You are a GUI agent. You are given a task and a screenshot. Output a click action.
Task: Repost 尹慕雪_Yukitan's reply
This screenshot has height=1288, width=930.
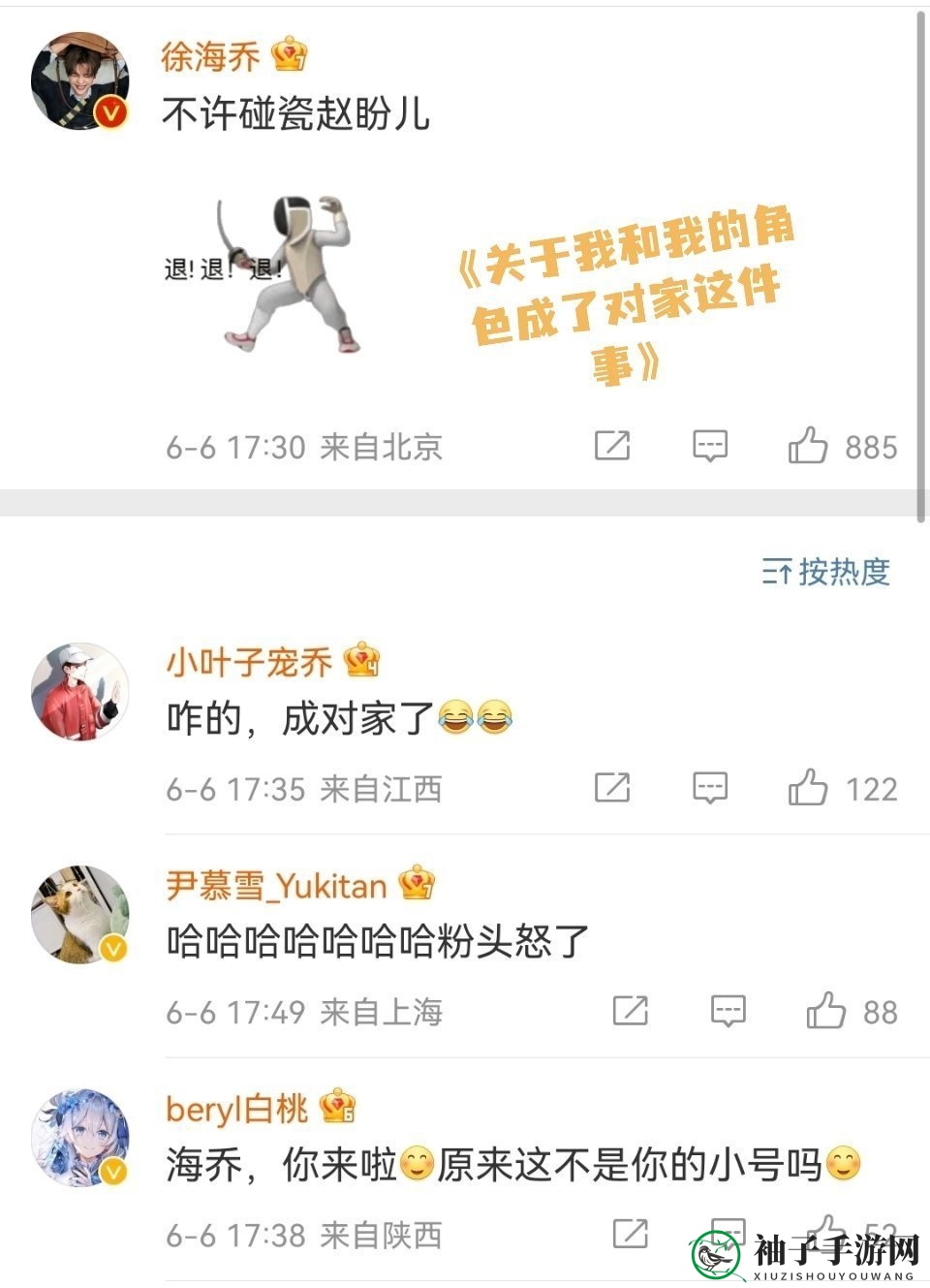coord(631,1012)
